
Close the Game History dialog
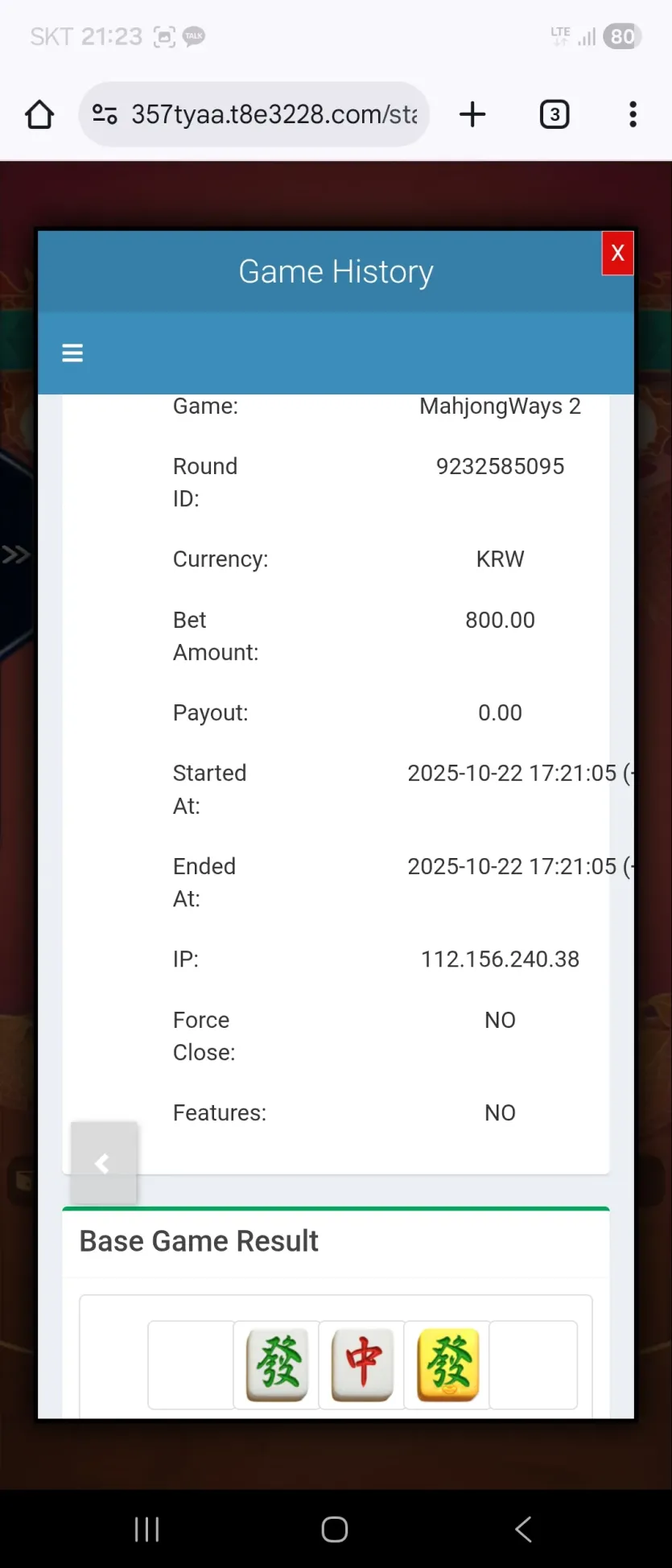pyautogui.click(x=617, y=254)
